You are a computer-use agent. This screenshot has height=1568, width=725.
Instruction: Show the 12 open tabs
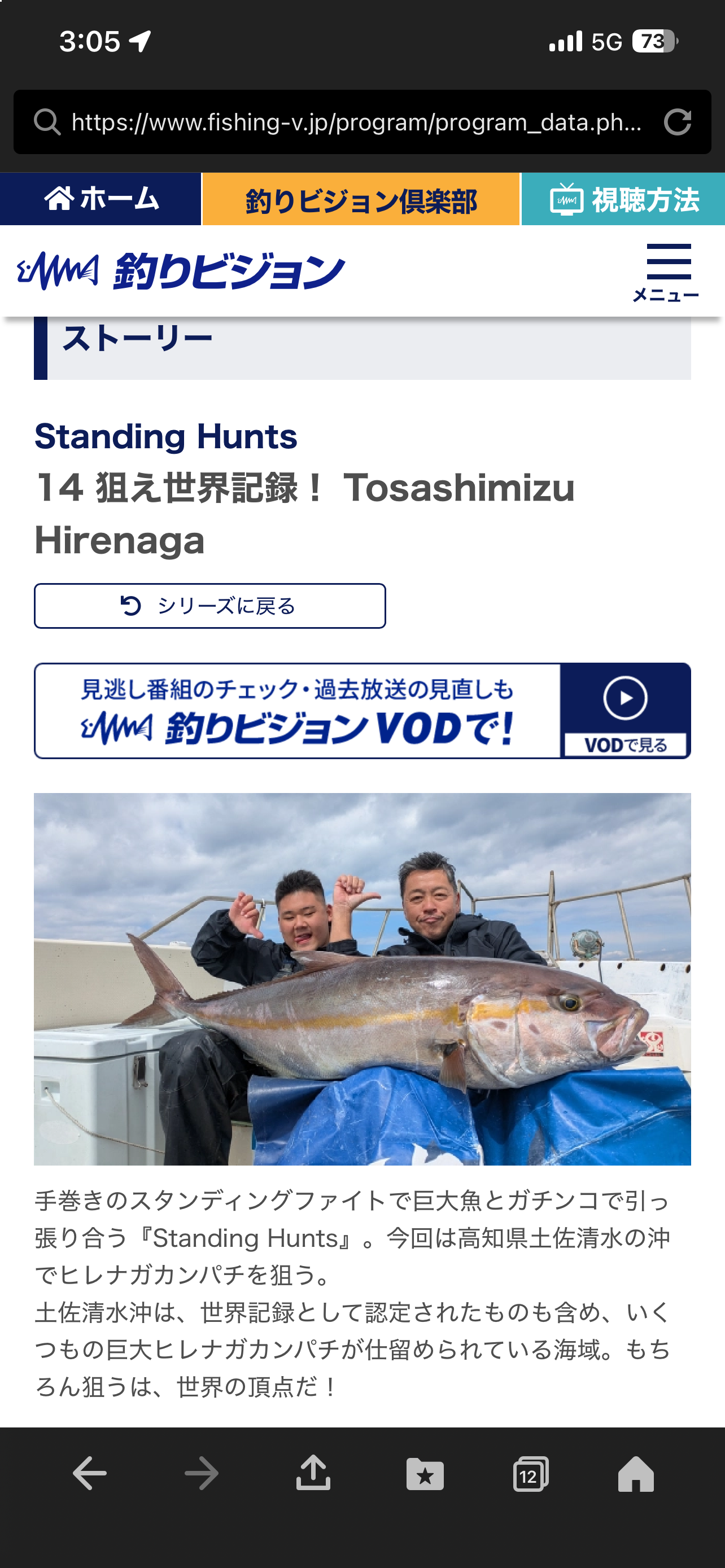pos(530,1474)
